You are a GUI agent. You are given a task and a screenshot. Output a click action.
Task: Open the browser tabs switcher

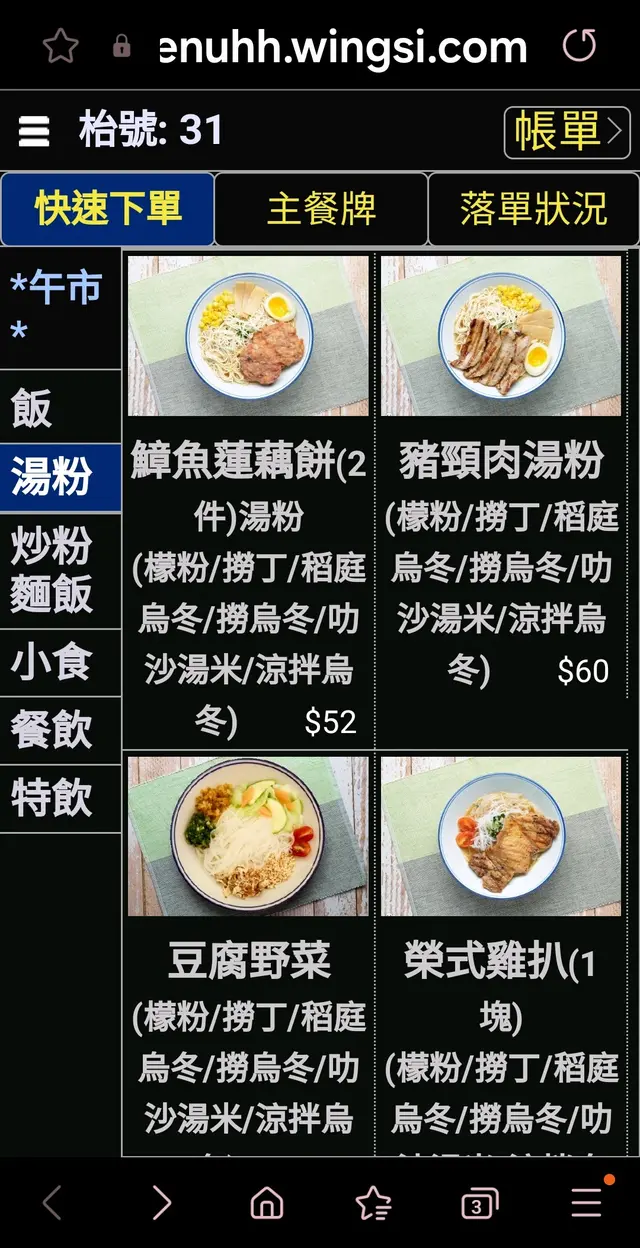click(479, 1204)
